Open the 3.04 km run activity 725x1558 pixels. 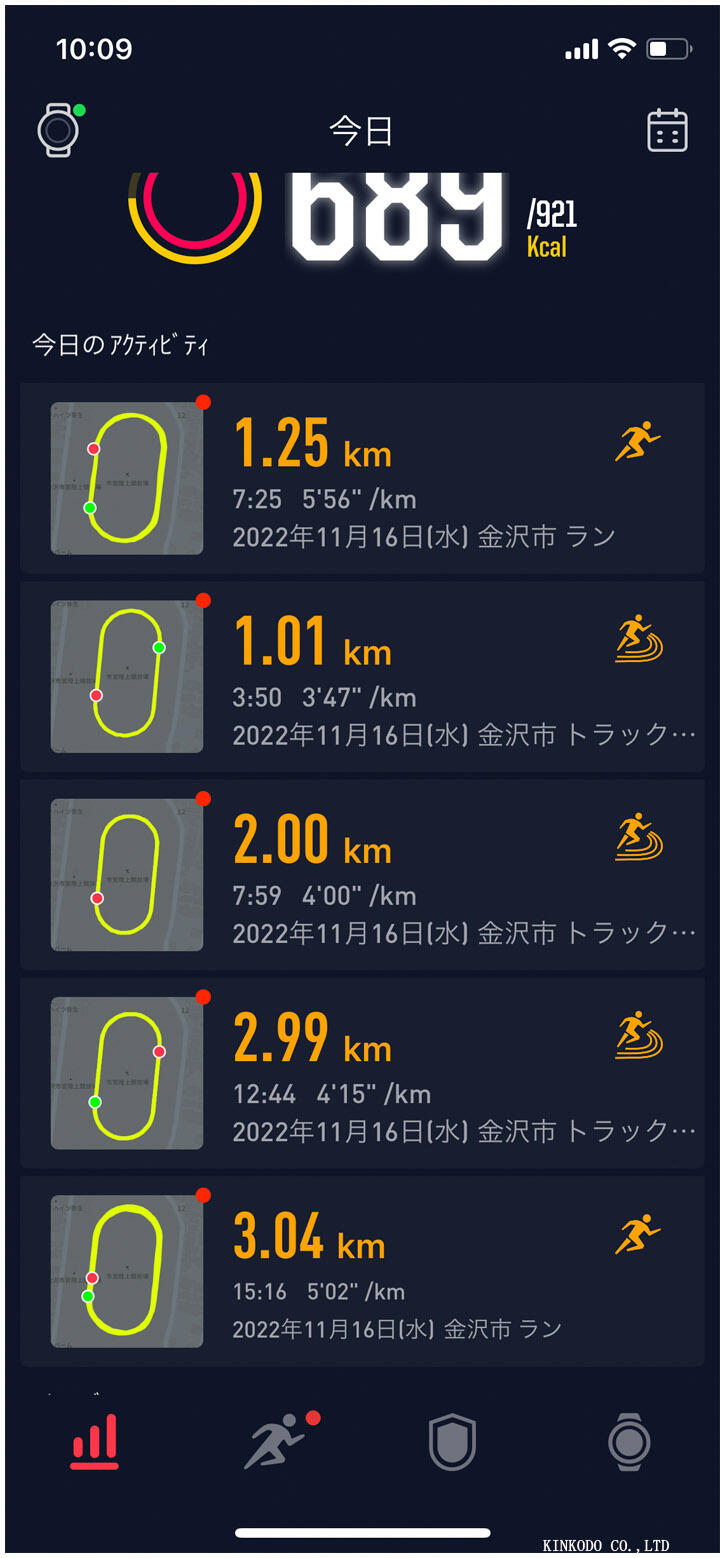[362, 1270]
